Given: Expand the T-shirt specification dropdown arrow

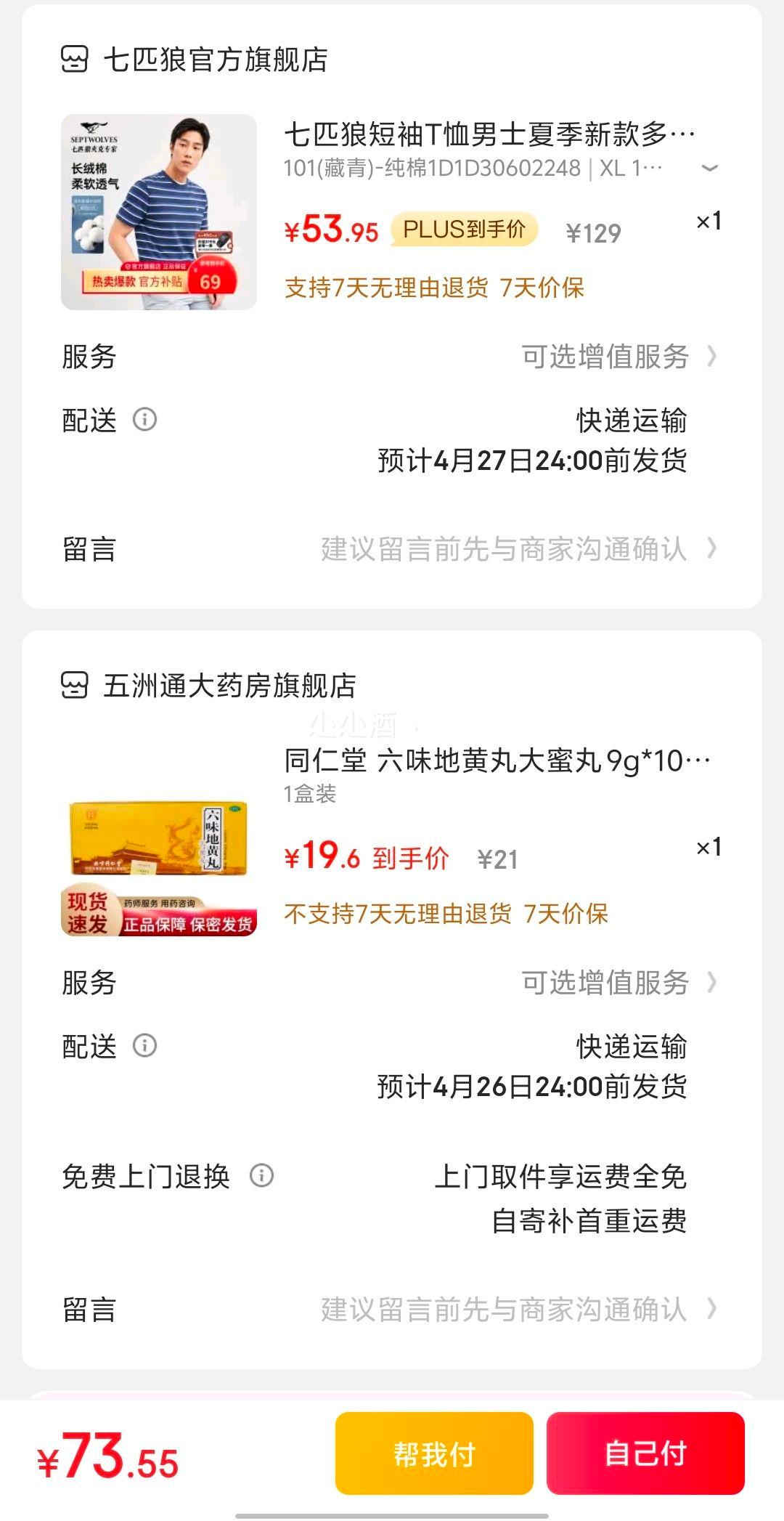Looking at the screenshot, I should point(709,169).
